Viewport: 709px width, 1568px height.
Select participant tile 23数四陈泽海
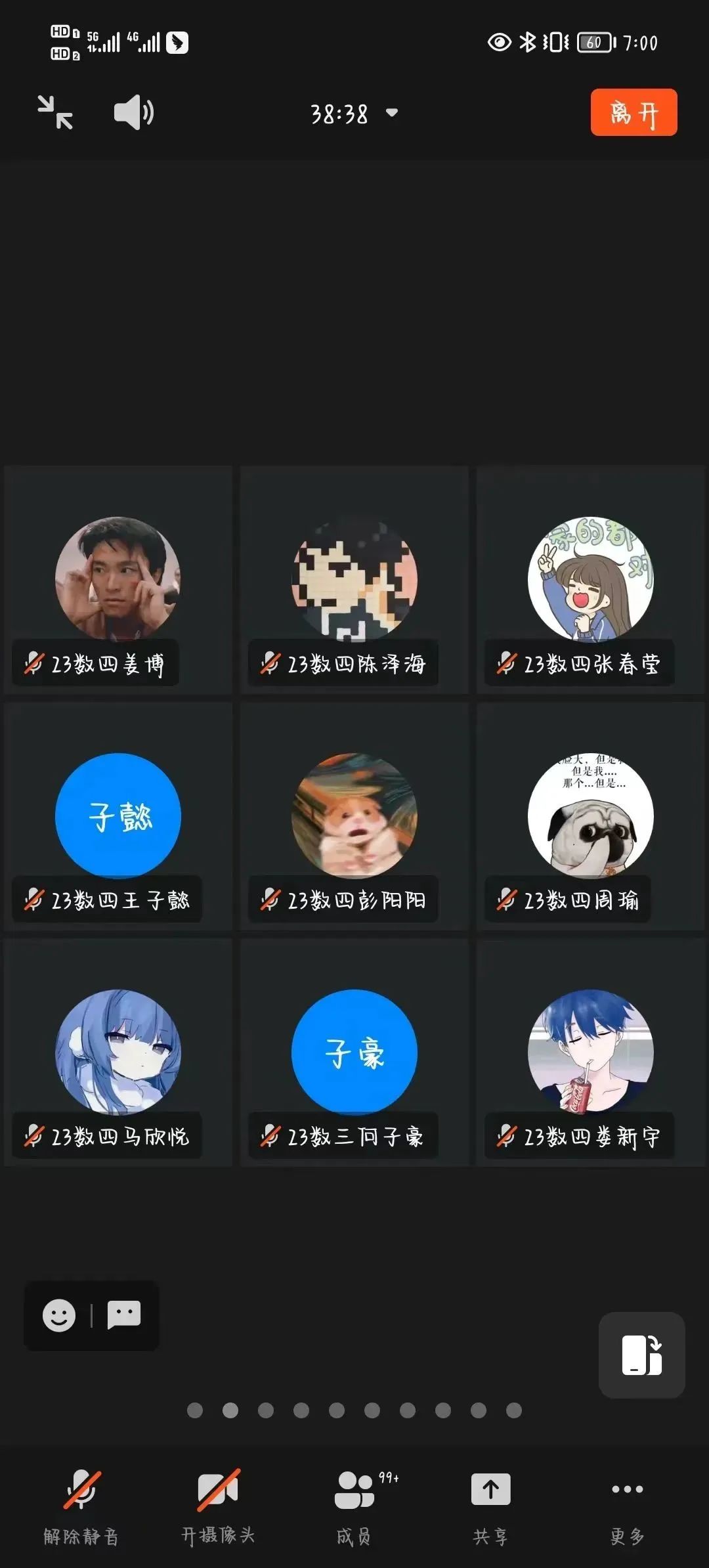354,580
